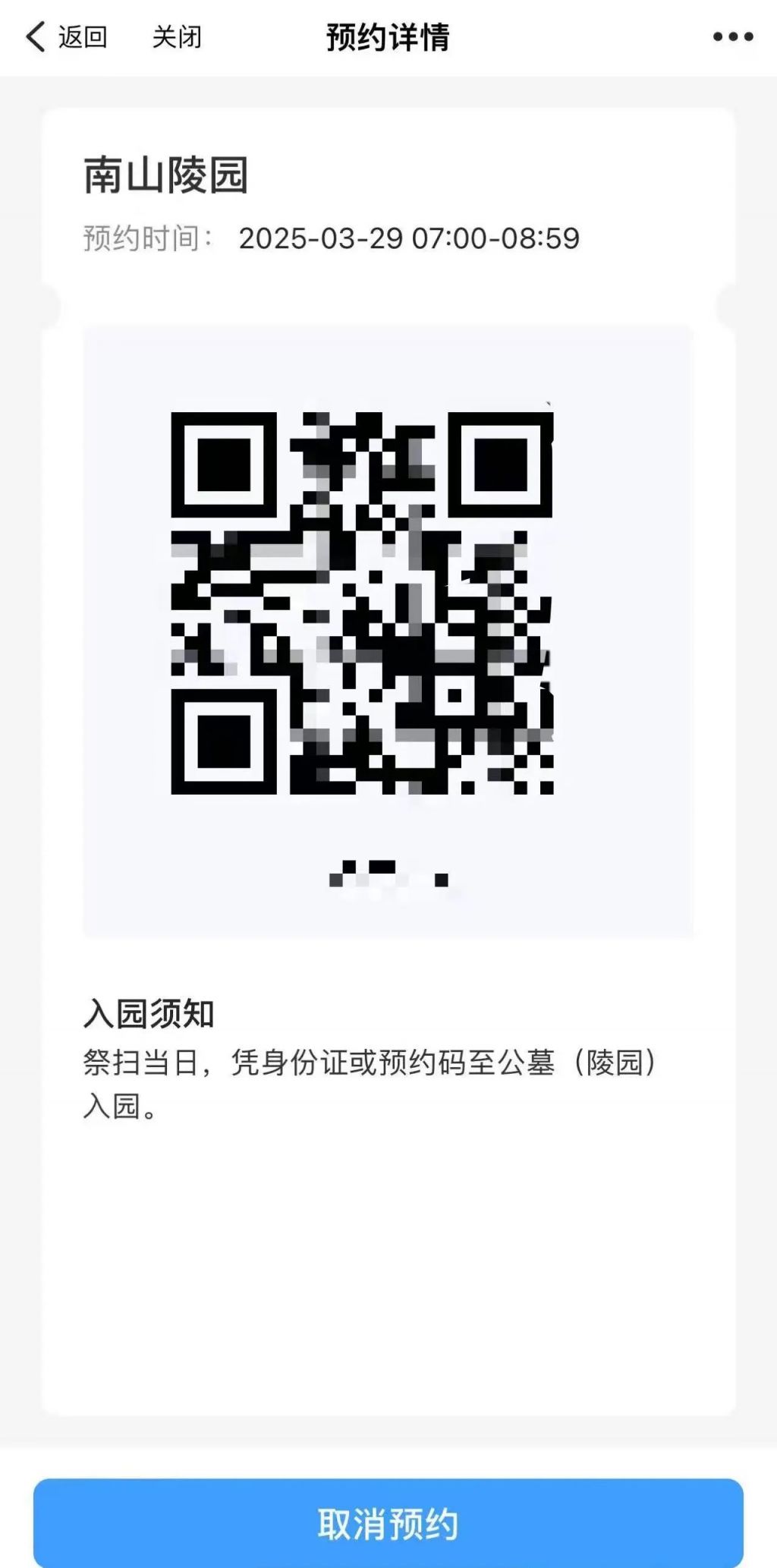Open the three-dot overflow menu

pyautogui.click(x=733, y=36)
